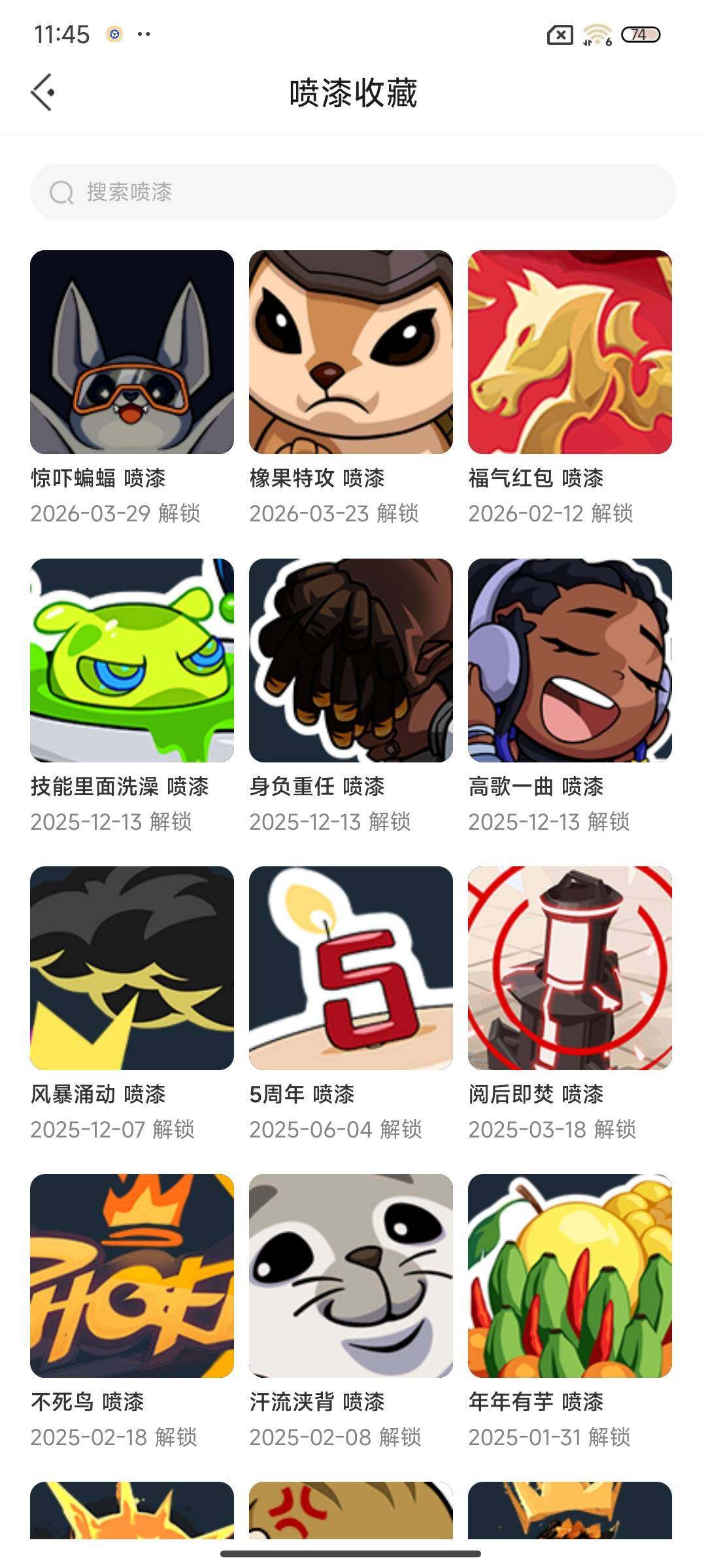
Task: Select the 阅后即焚 turret spray
Action: (570, 967)
